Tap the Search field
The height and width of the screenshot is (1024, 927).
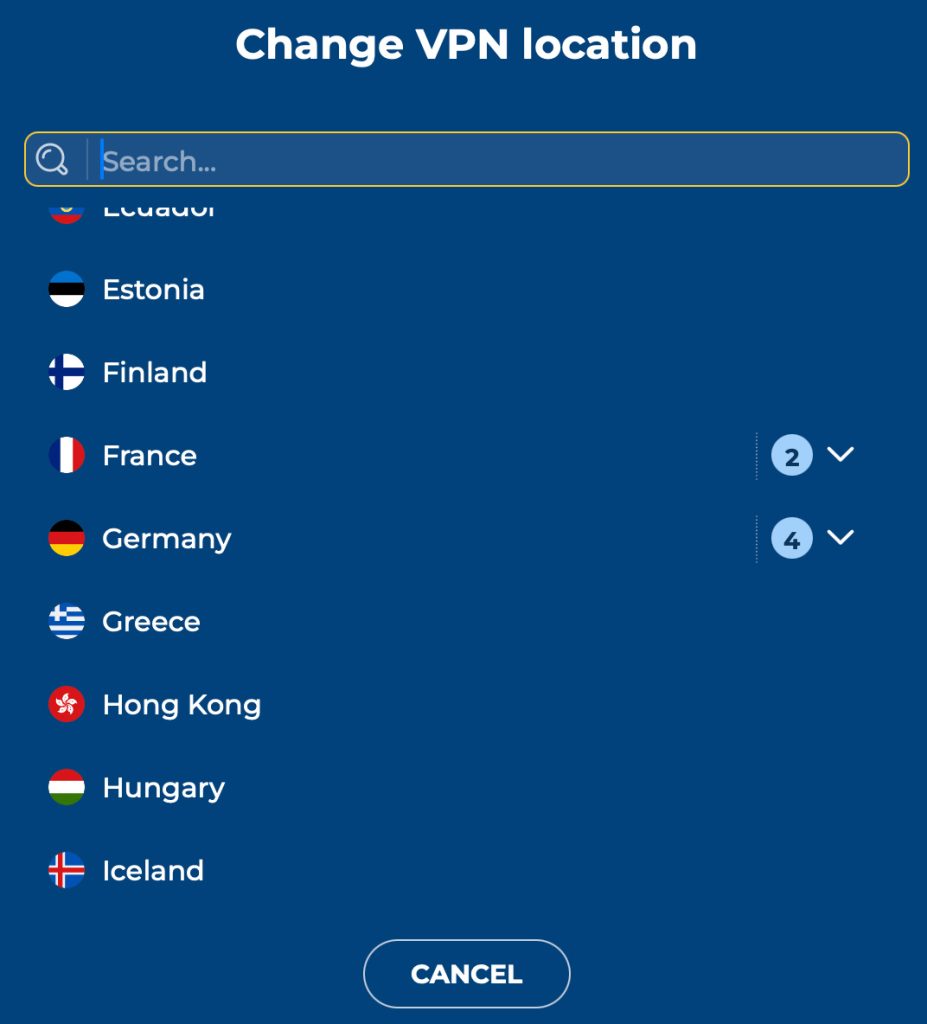(500, 160)
